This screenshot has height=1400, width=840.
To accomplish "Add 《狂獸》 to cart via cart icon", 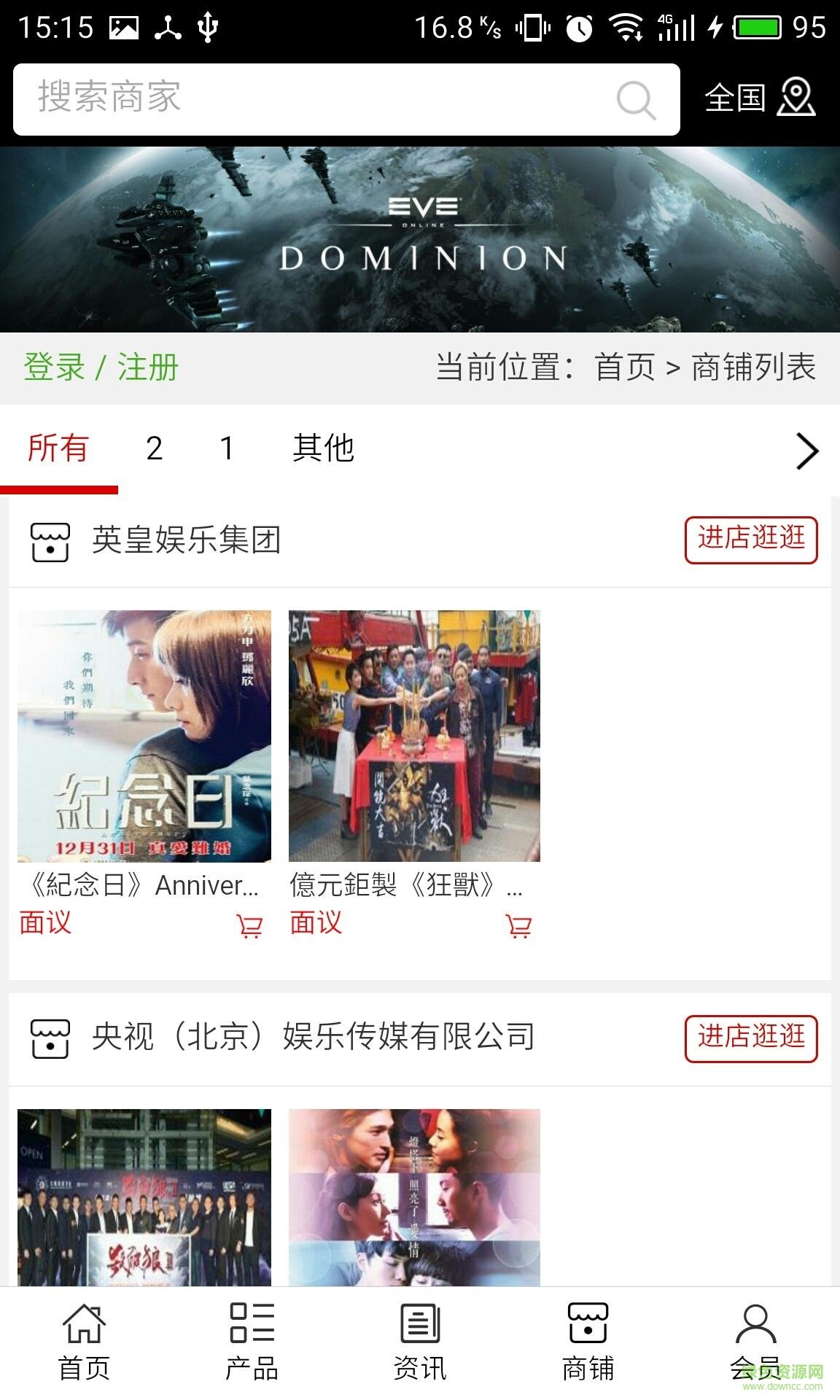I will 518,926.
